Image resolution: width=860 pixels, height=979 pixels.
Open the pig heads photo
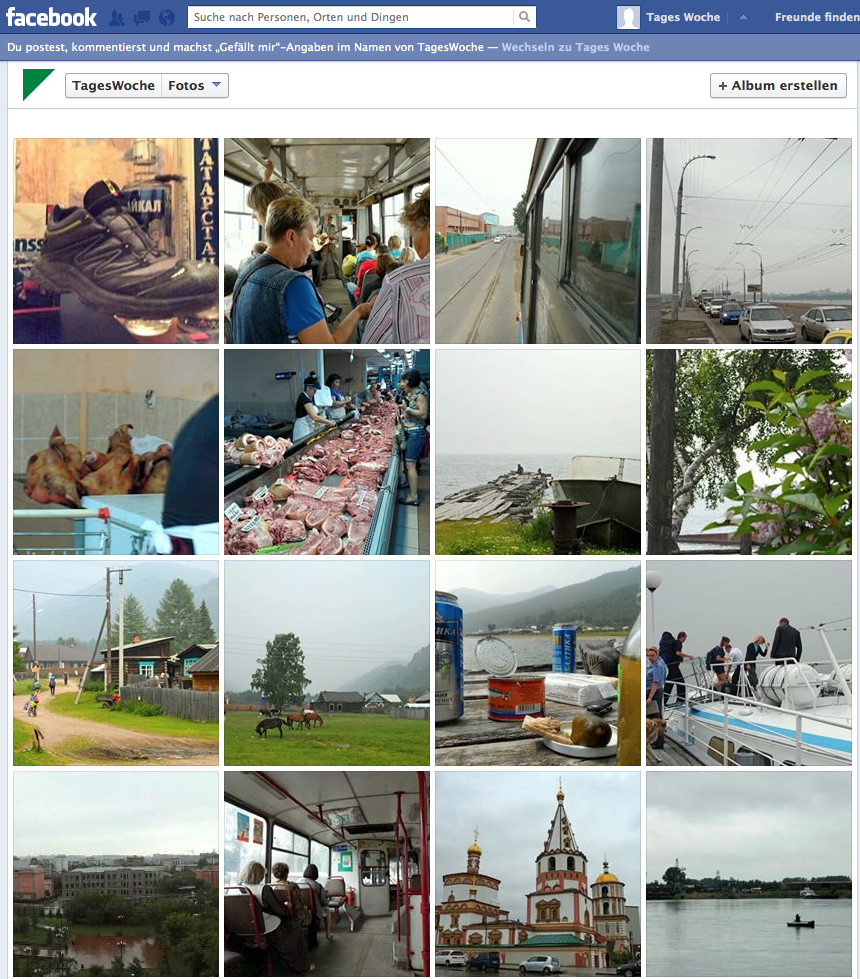pyautogui.click(x=116, y=452)
